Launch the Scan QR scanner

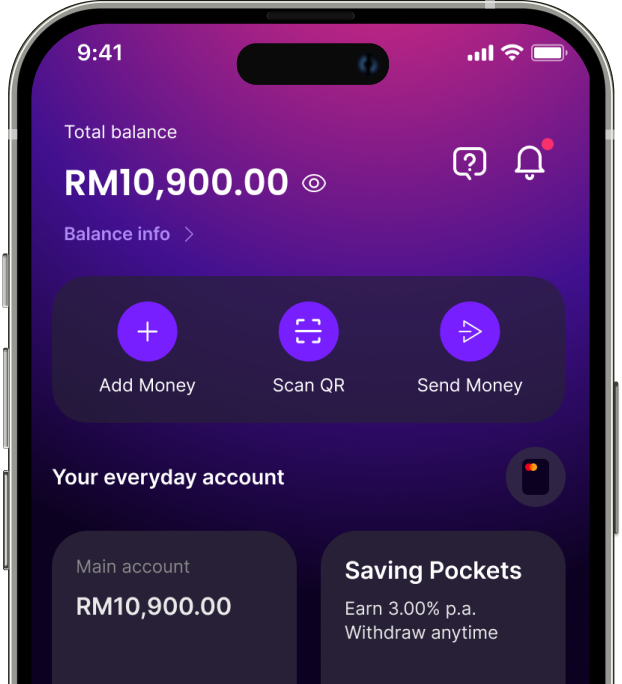pyautogui.click(x=308, y=332)
